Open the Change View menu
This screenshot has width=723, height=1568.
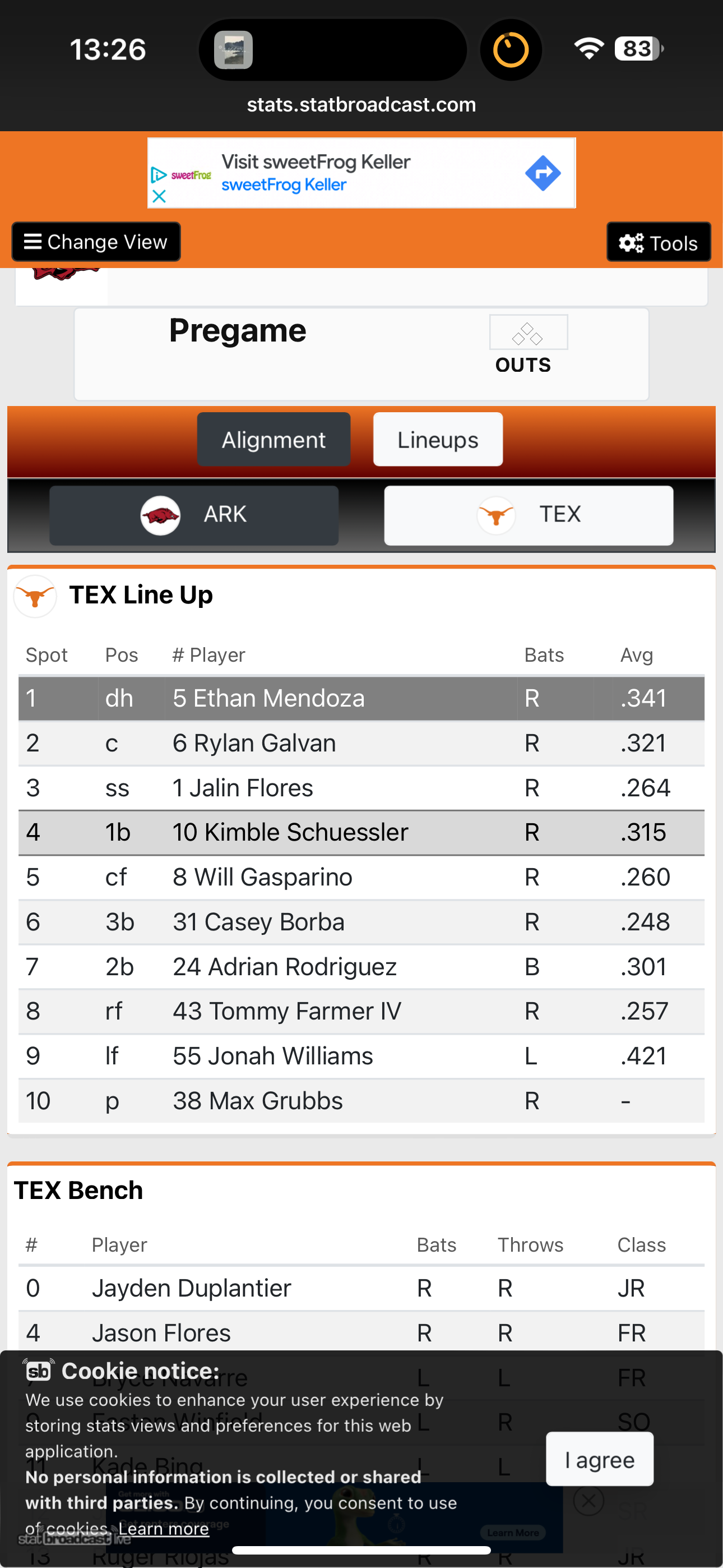(x=96, y=242)
